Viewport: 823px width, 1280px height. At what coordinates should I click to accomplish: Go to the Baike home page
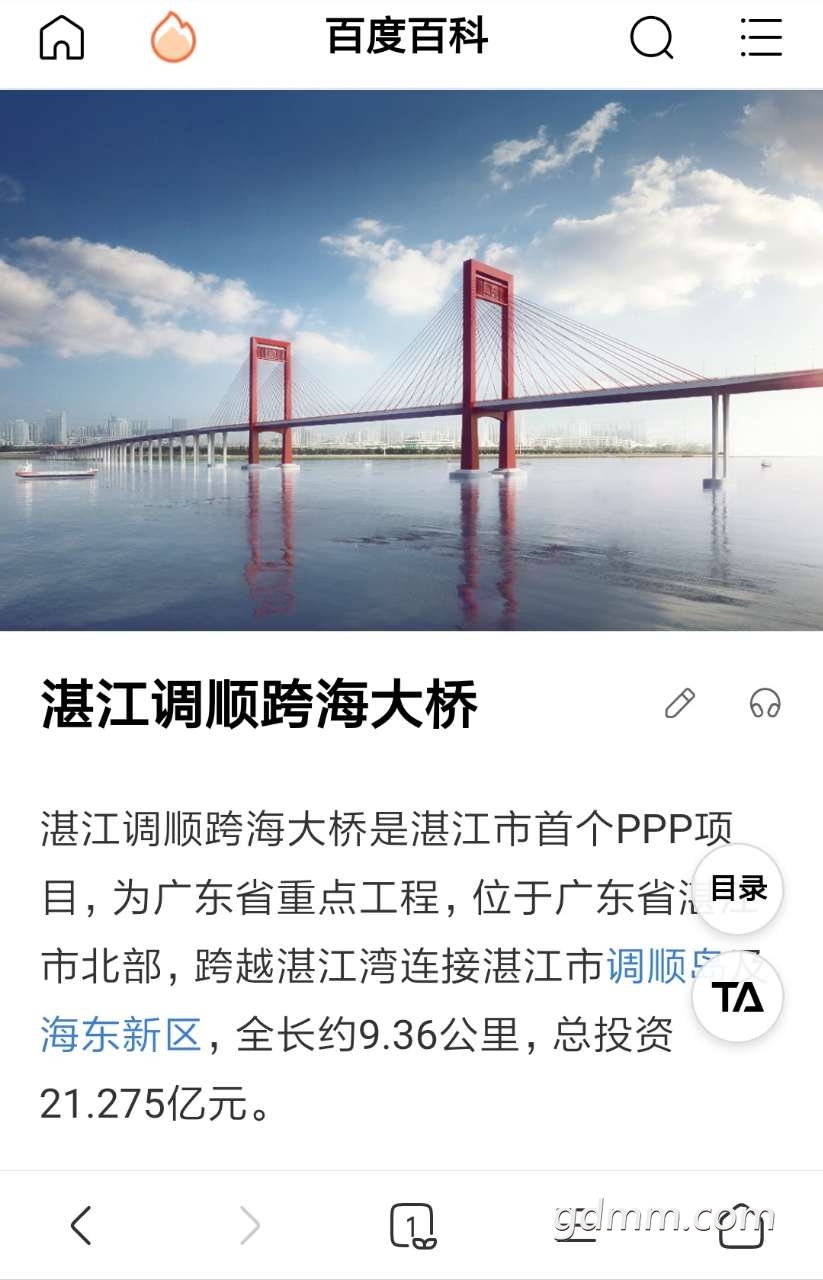point(62,39)
